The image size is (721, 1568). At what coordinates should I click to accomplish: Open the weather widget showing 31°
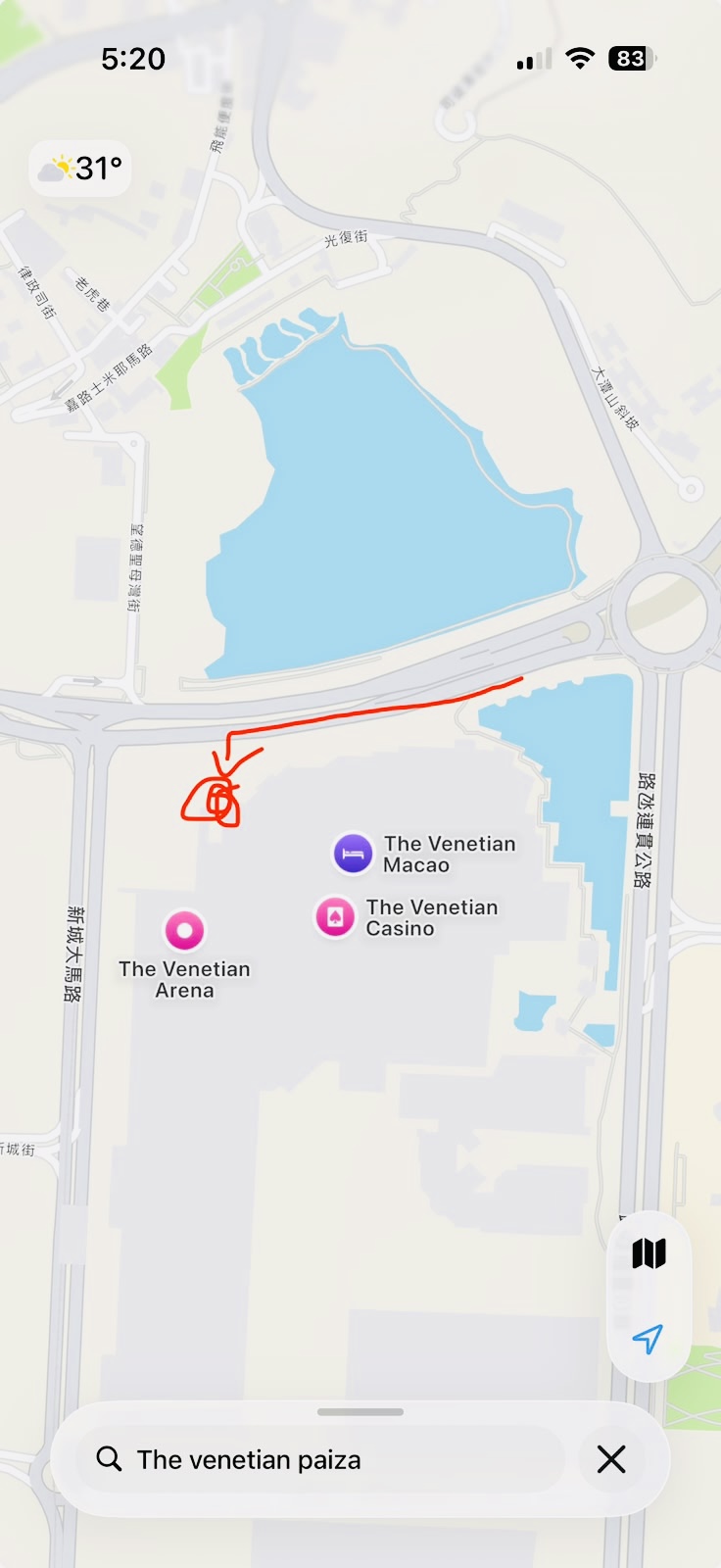80,169
